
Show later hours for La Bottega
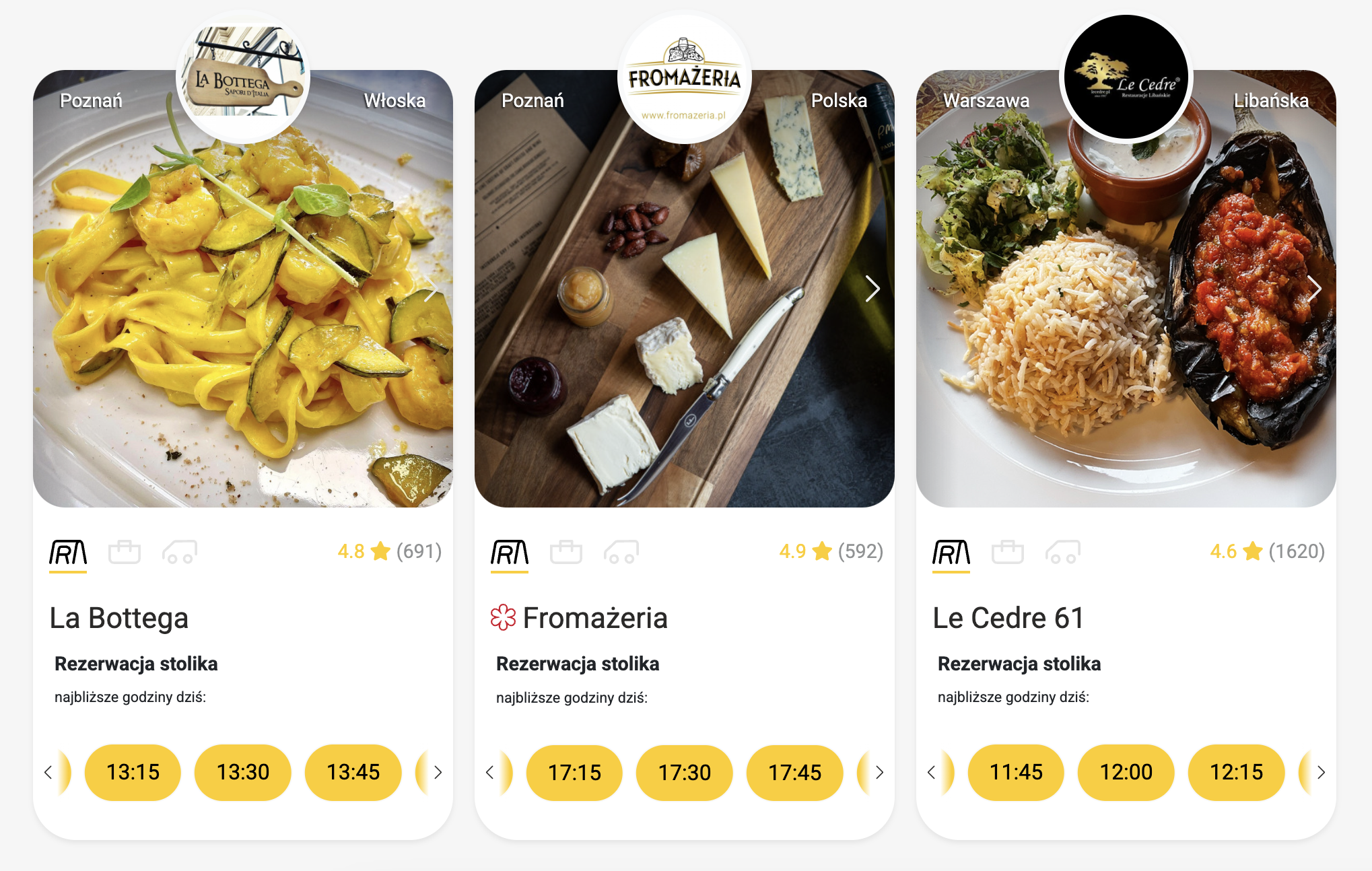(438, 772)
